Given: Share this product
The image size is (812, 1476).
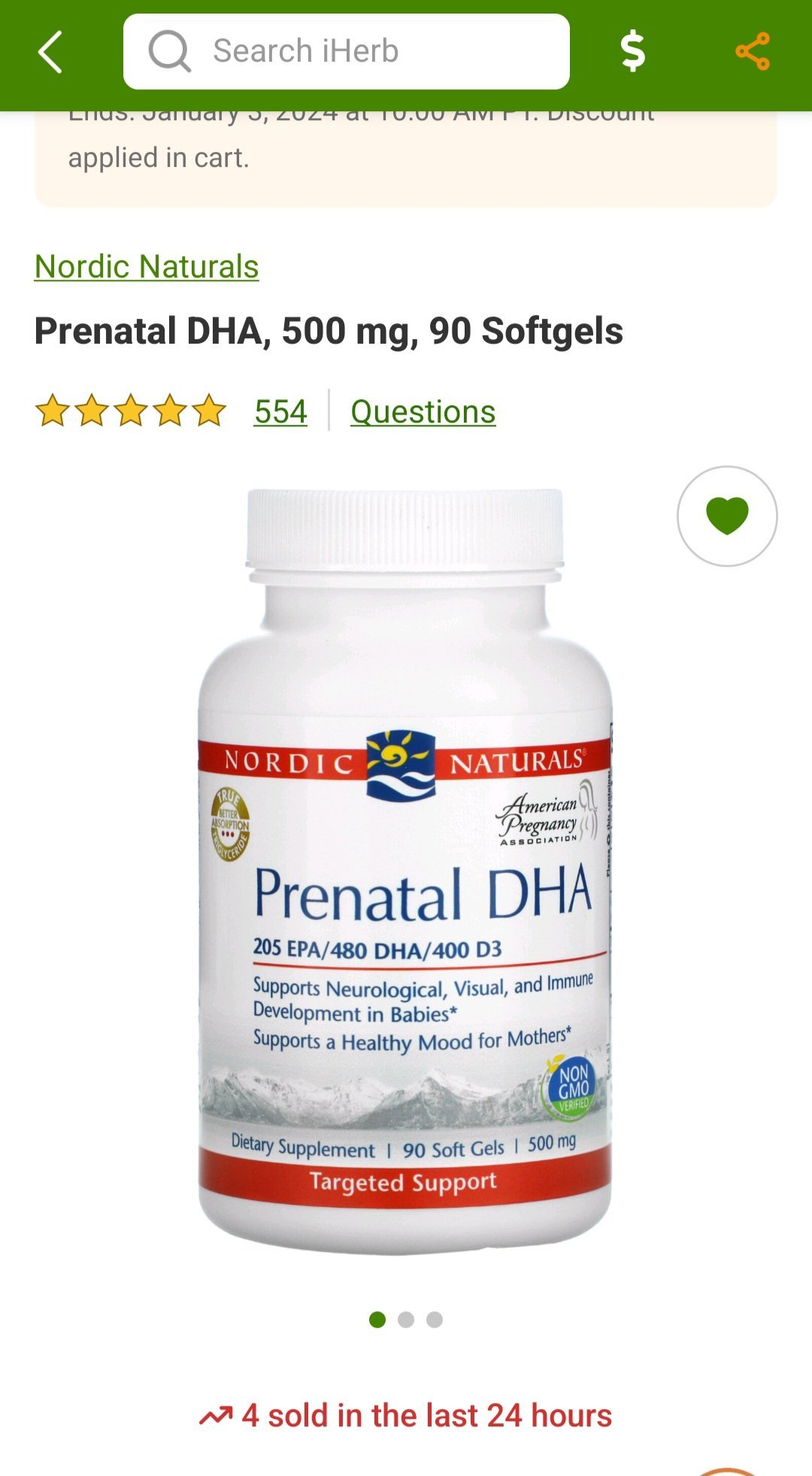Looking at the screenshot, I should click(x=752, y=52).
